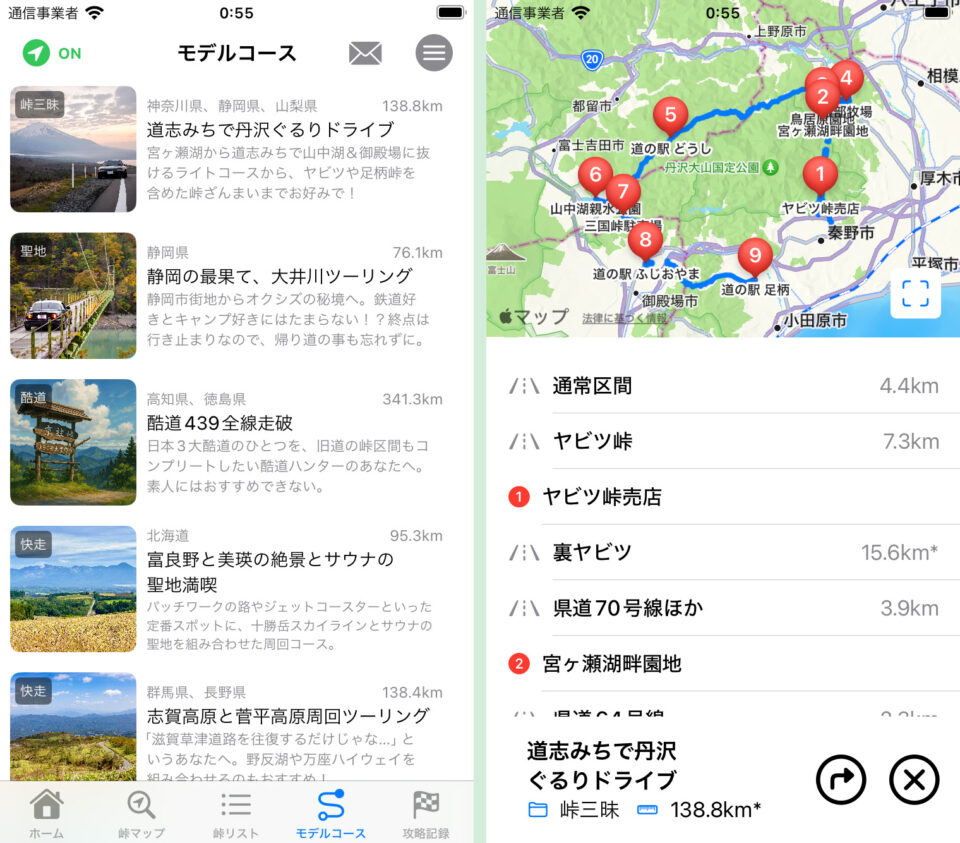Screen dimensions: 960x843
Task: Close the course detail panel
Action: (914, 780)
